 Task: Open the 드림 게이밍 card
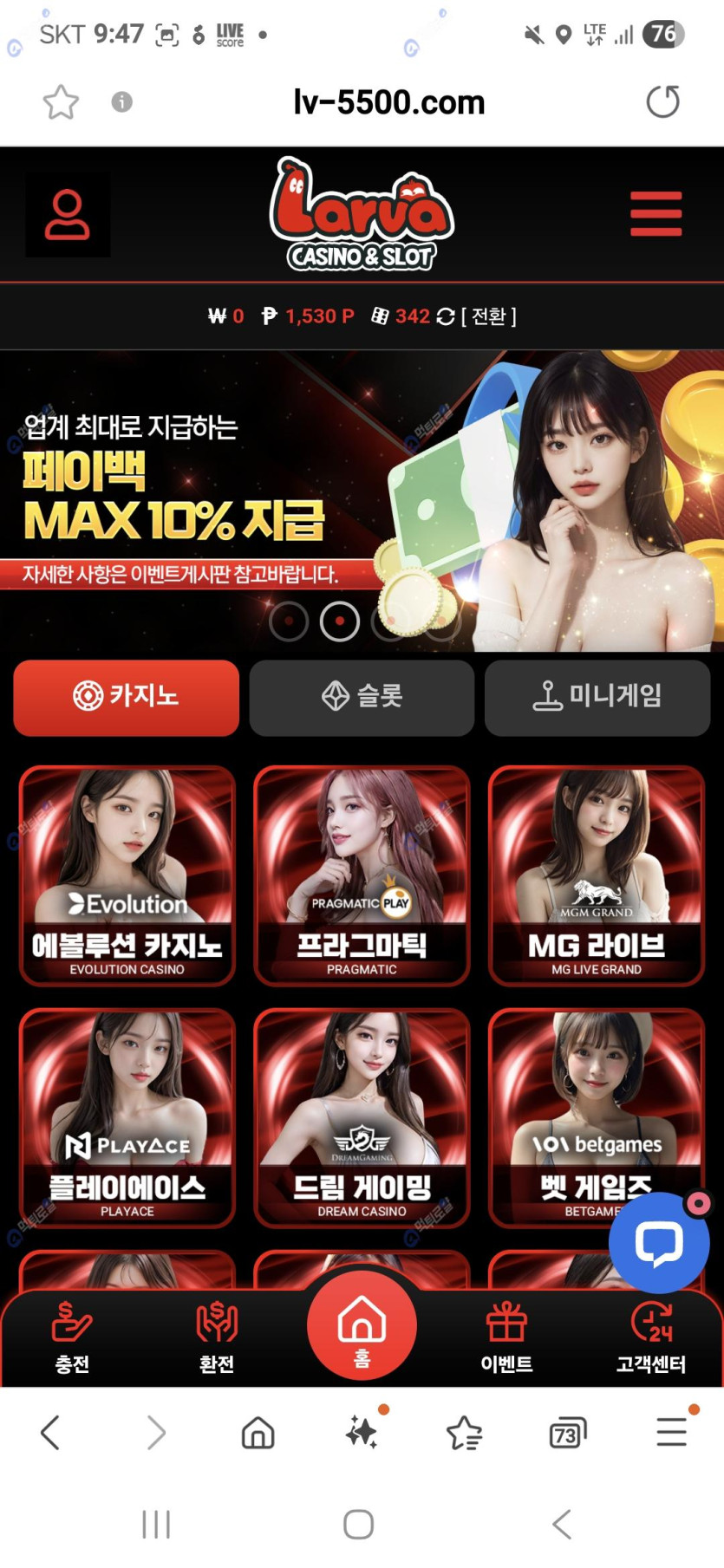click(362, 1117)
